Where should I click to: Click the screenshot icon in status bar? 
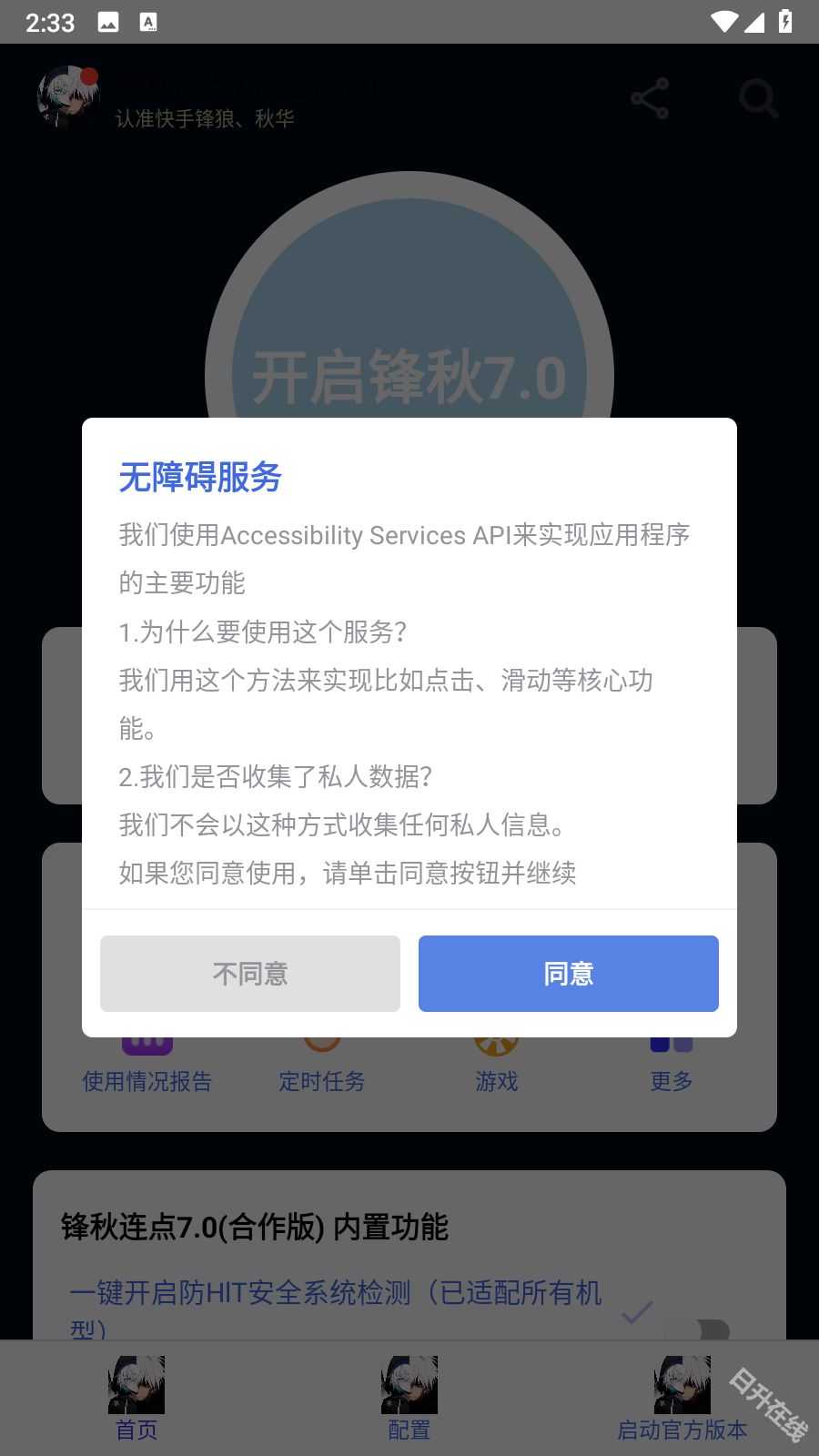108,21
